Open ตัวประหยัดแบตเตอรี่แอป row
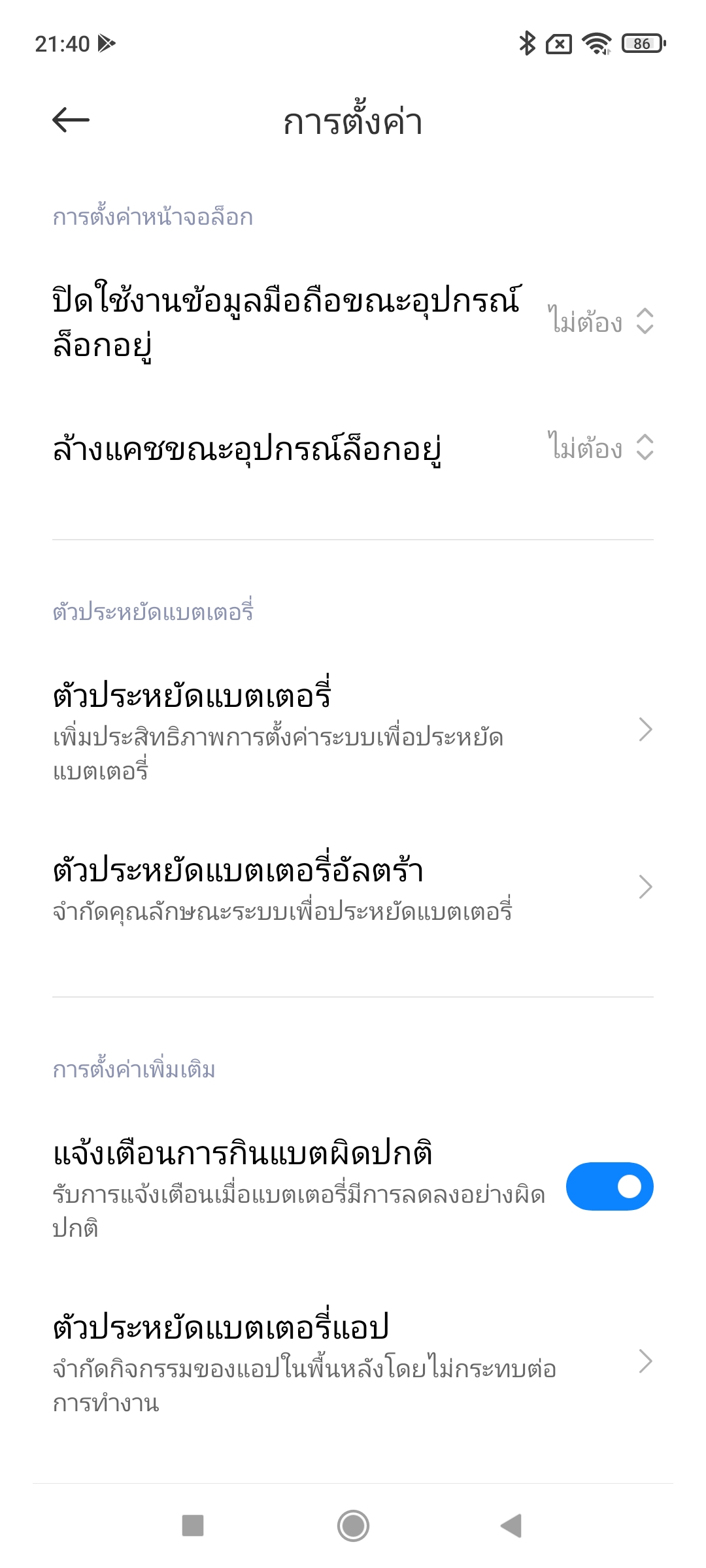This screenshot has height=1568, width=706. click(x=353, y=1362)
